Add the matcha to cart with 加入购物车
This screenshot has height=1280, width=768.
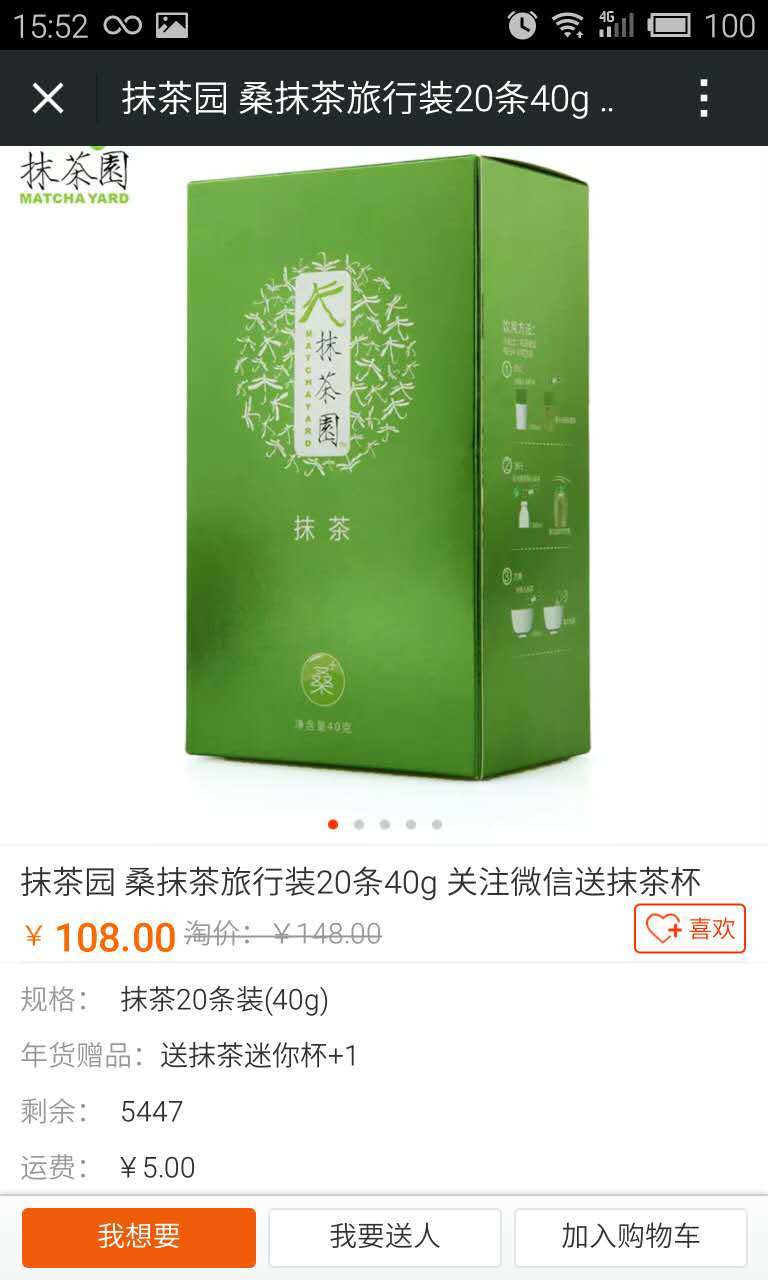(630, 1237)
